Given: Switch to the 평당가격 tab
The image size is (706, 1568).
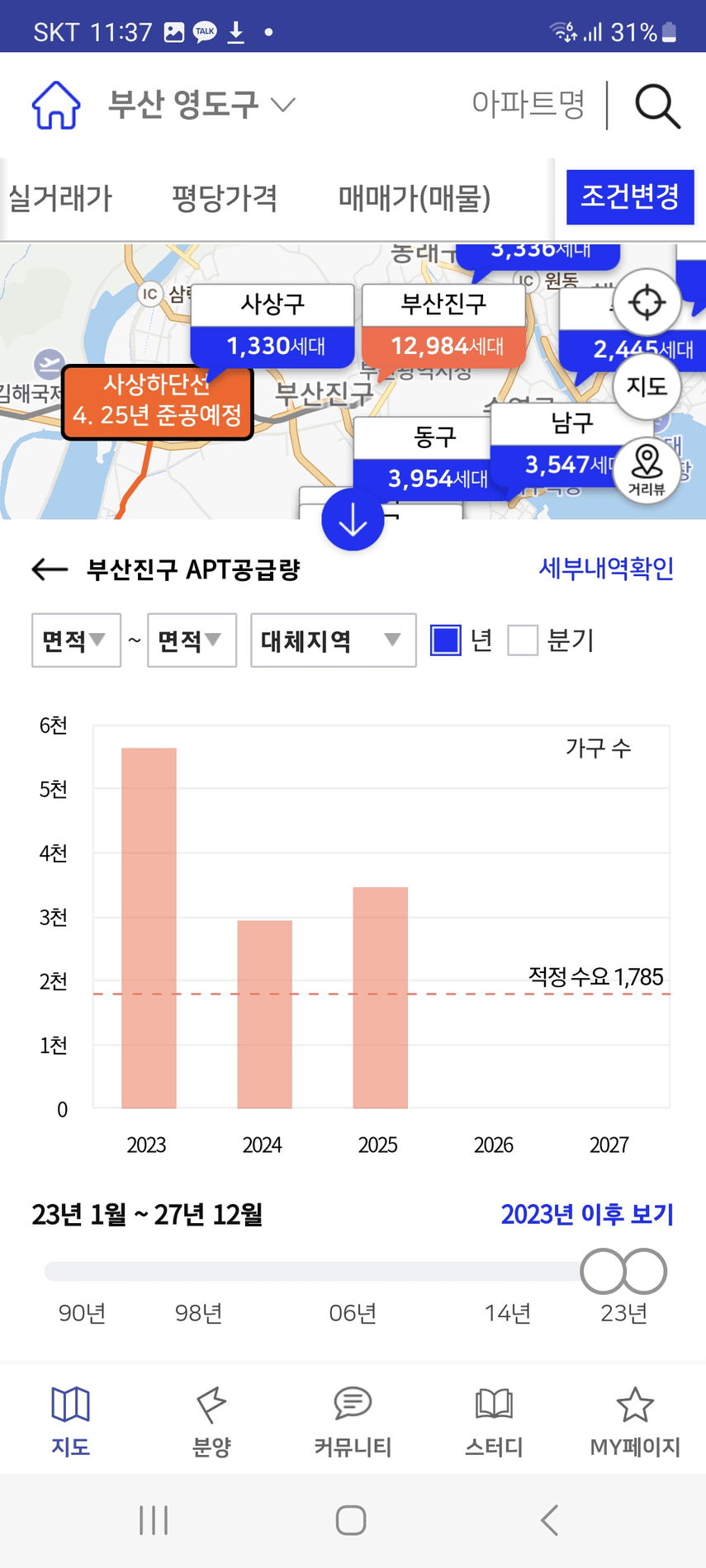Looking at the screenshot, I should click(224, 198).
